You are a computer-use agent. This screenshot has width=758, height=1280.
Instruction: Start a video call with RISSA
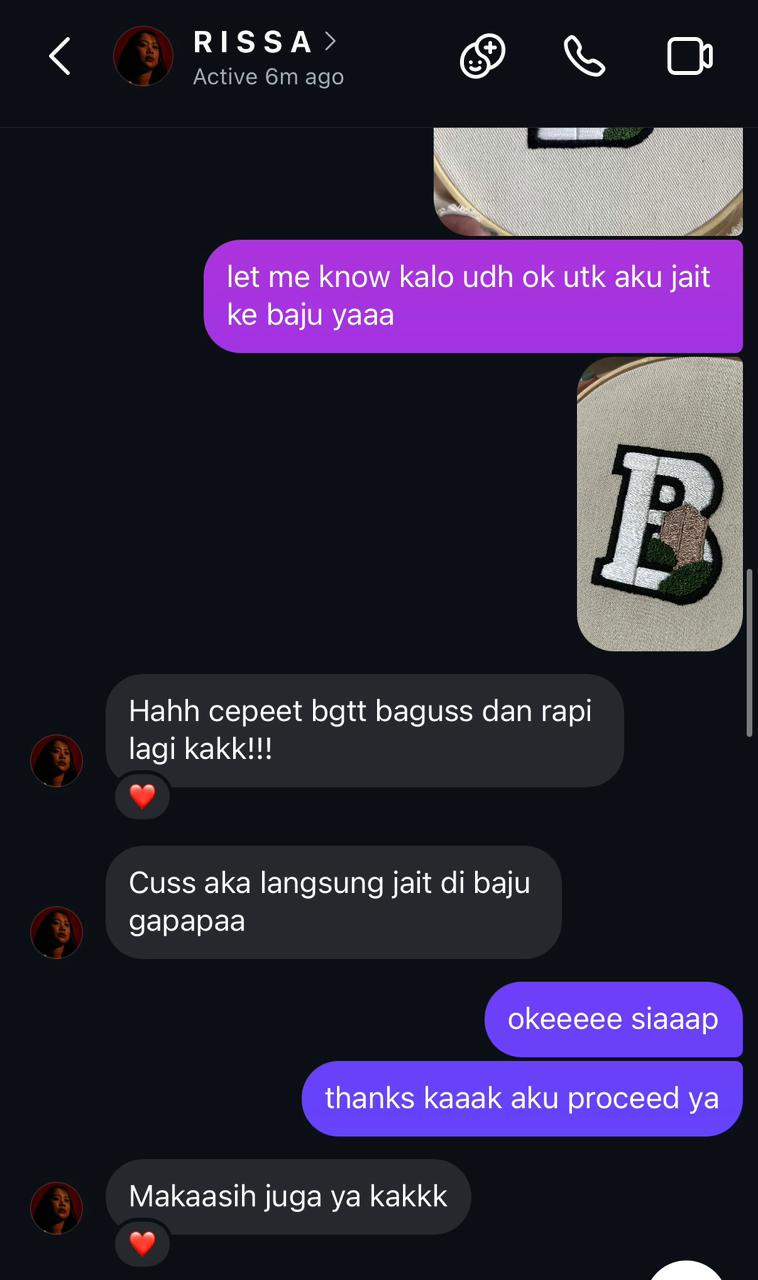coord(690,56)
